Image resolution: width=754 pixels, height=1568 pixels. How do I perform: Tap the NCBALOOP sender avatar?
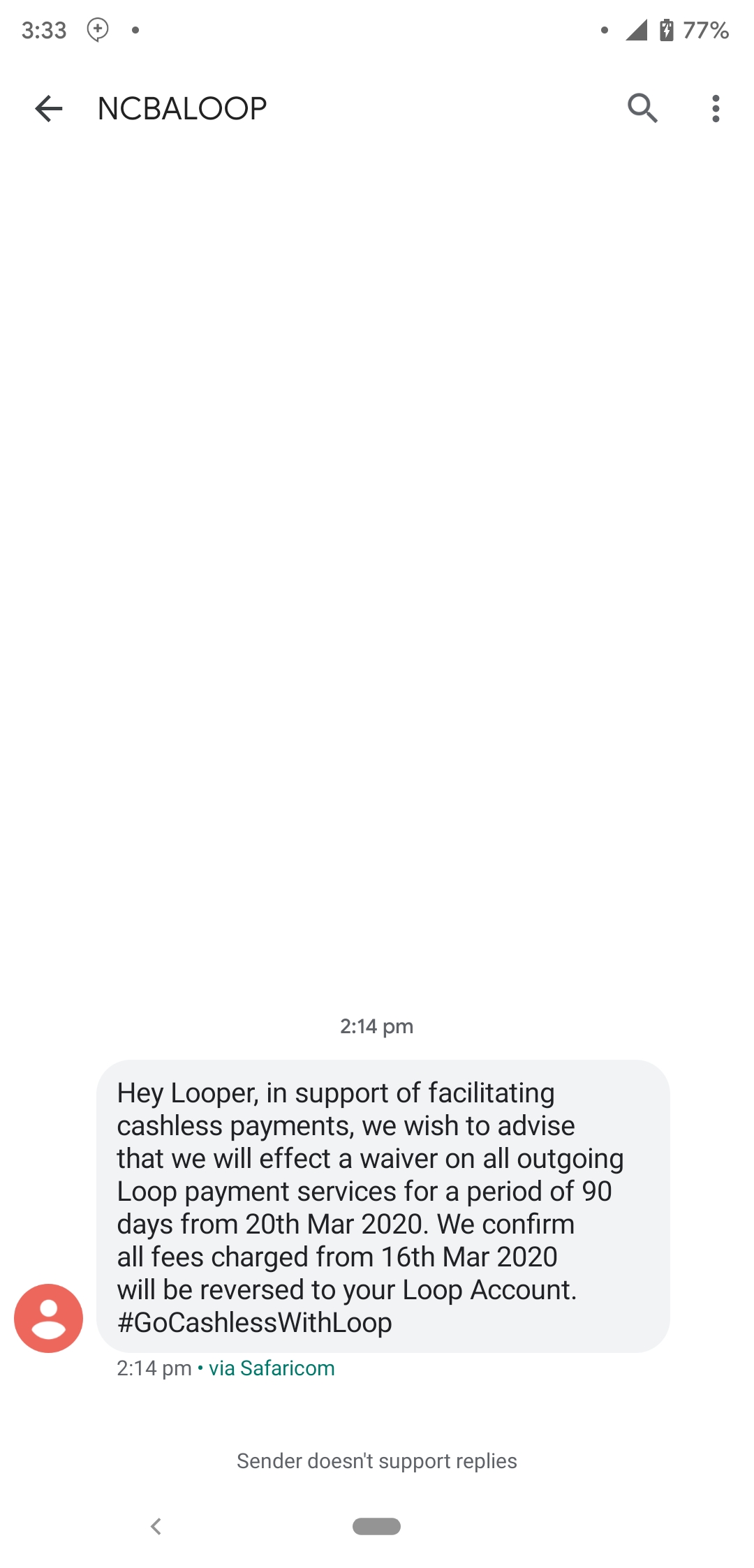point(49,1318)
